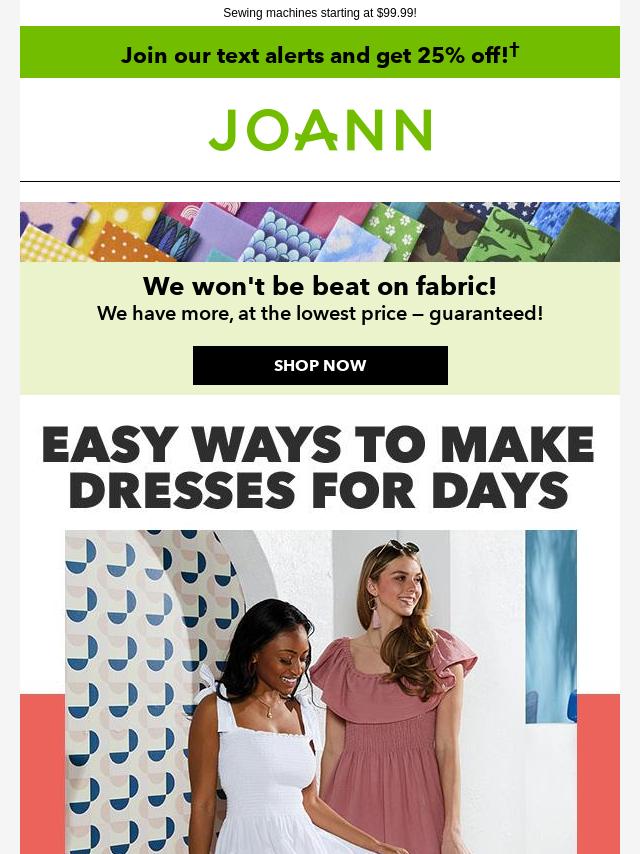Open the JOANN logo link
Viewport: 640px width, 854px height.
click(x=320, y=131)
